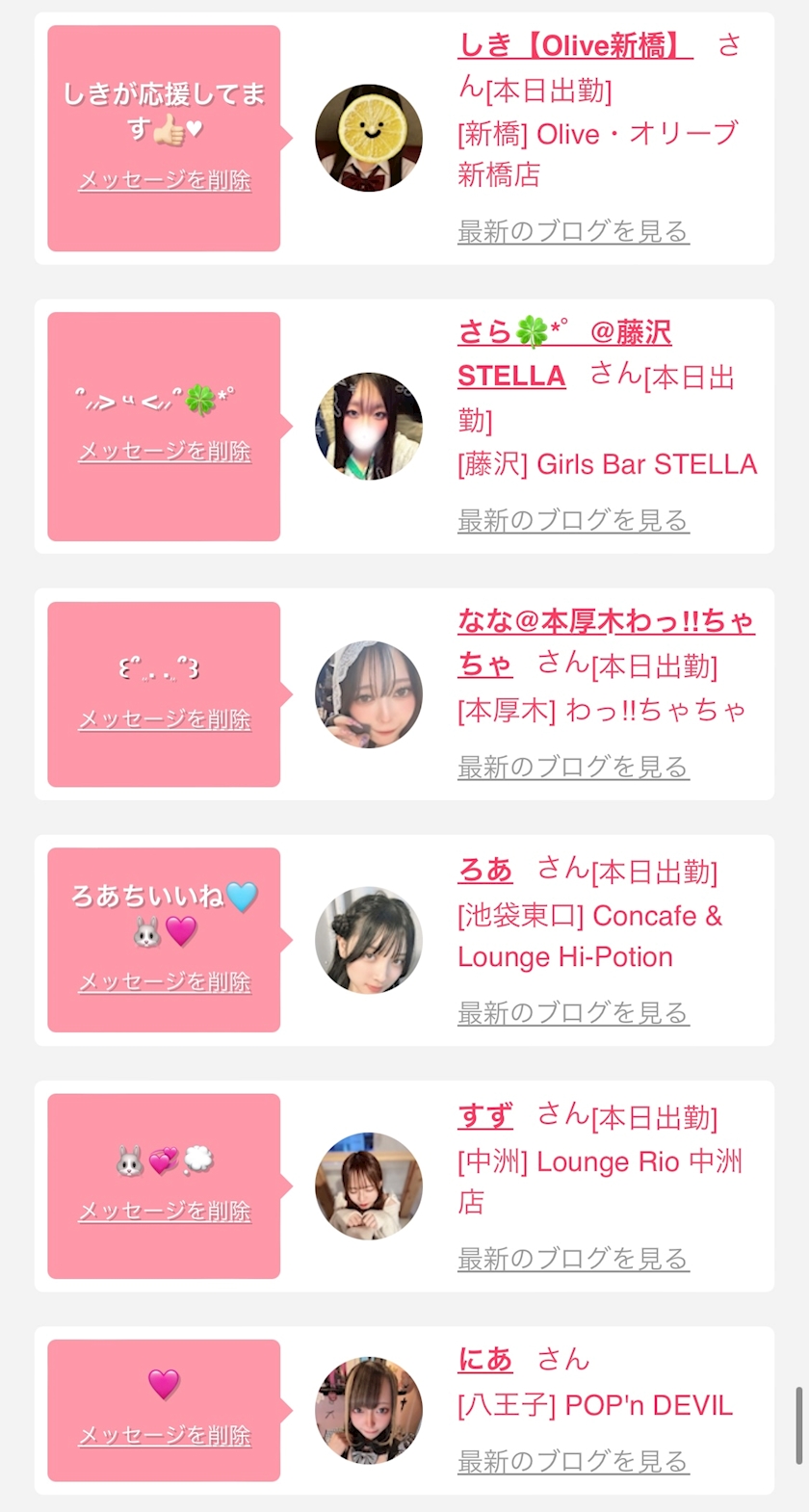This screenshot has height=1512, width=809.
Task: Open すず profile link
Action: pos(484,1115)
